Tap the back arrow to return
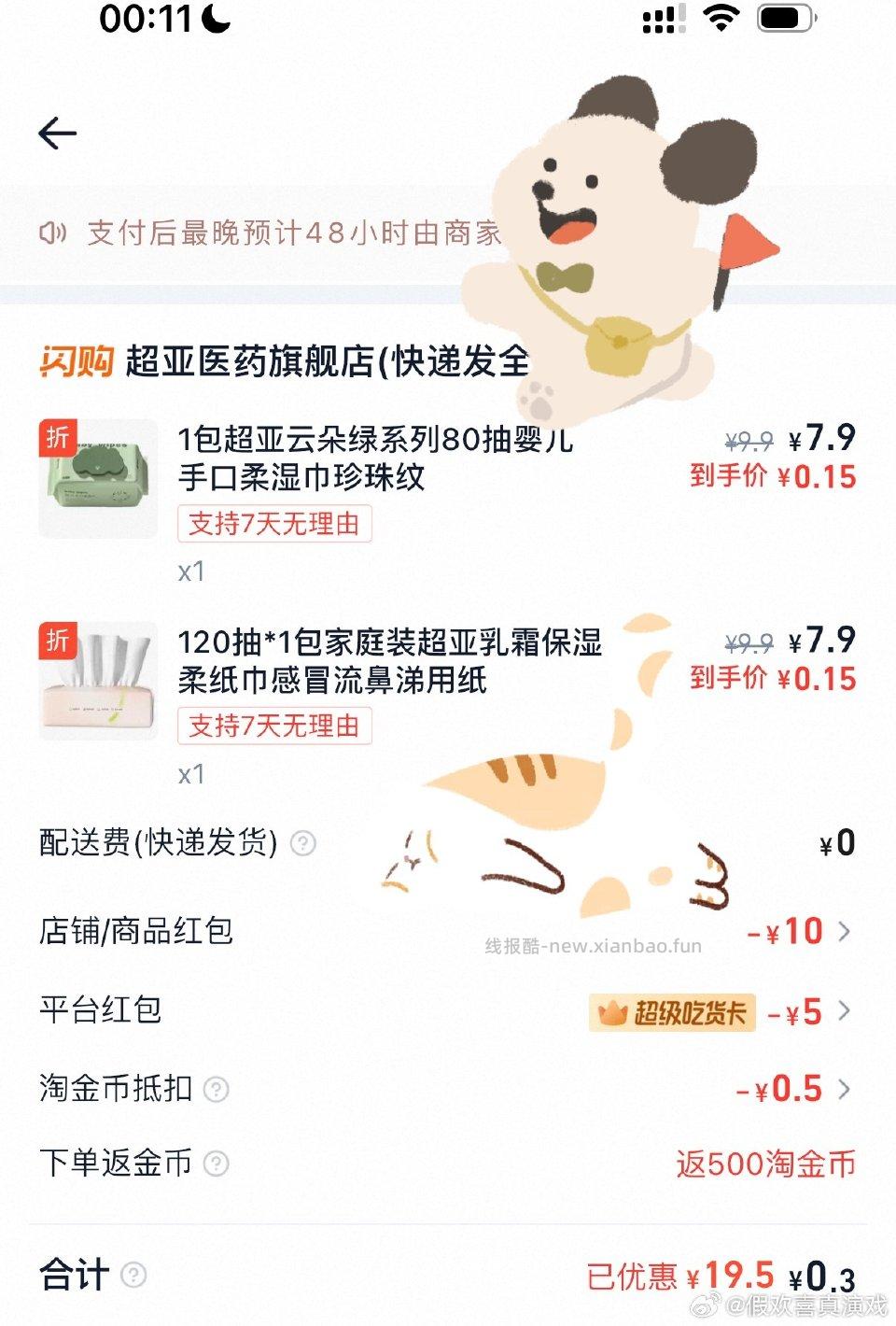Viewport: 896px width, 1326px height. point(56,133)
